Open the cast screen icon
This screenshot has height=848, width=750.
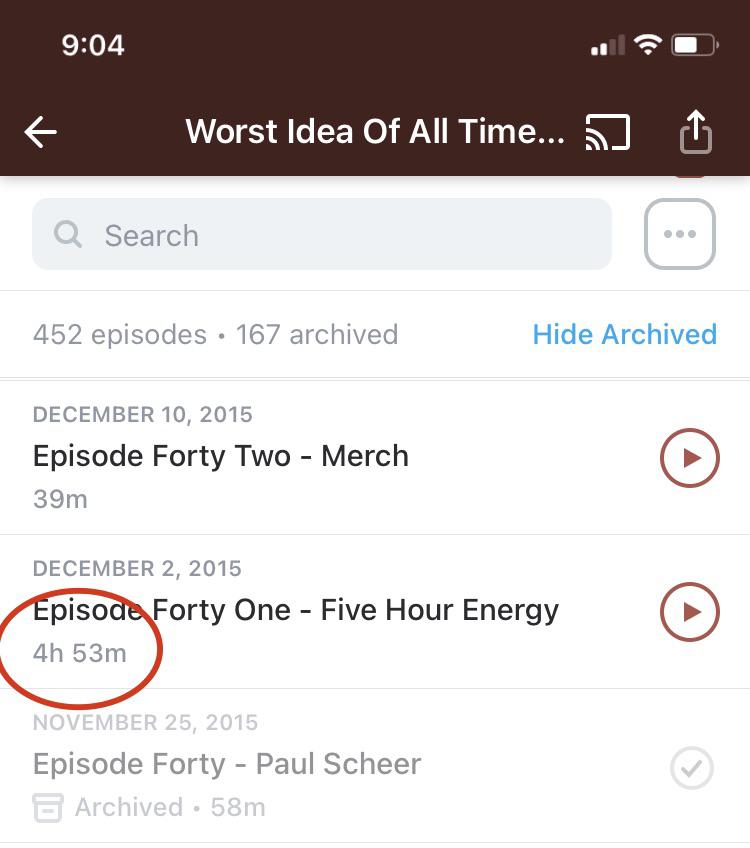coord(608,132)
